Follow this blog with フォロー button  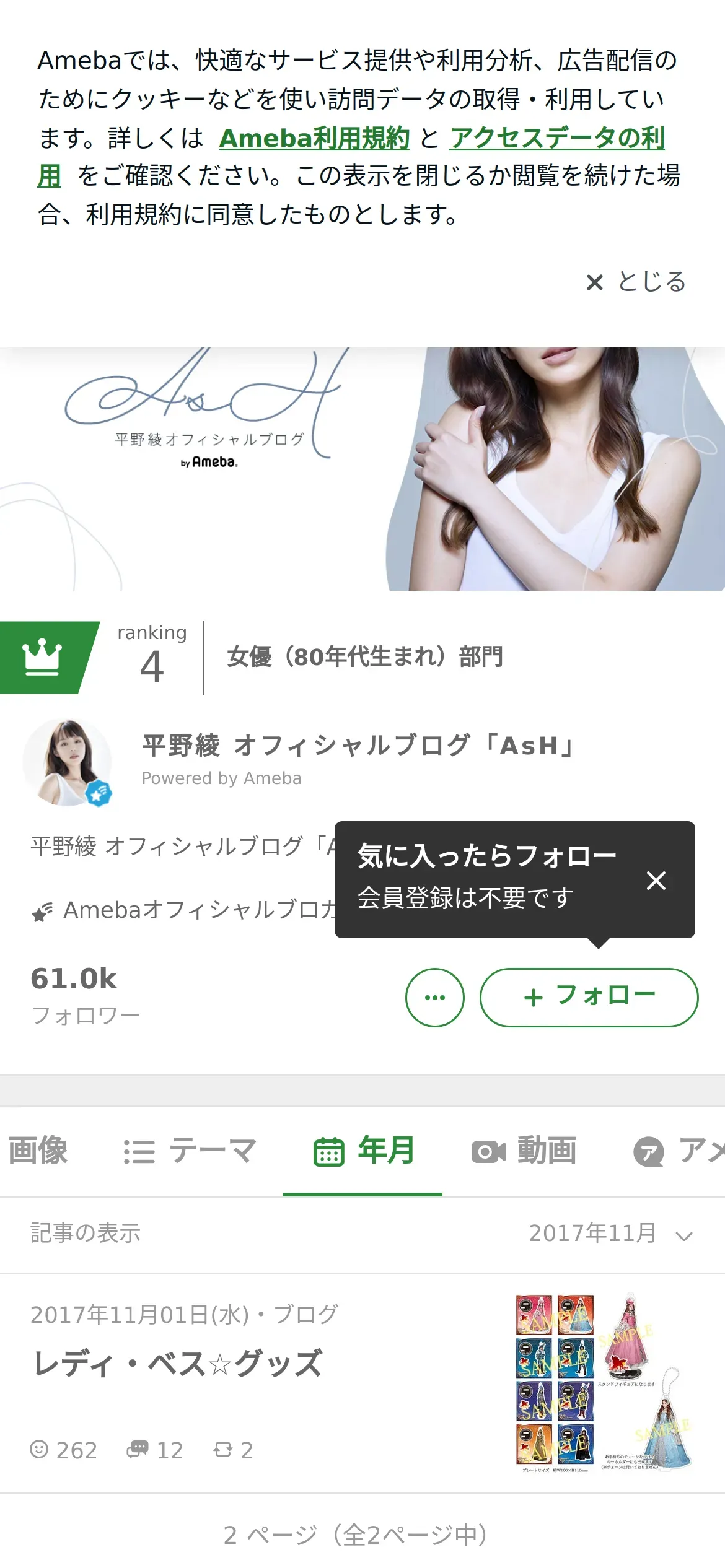[589, 997]
